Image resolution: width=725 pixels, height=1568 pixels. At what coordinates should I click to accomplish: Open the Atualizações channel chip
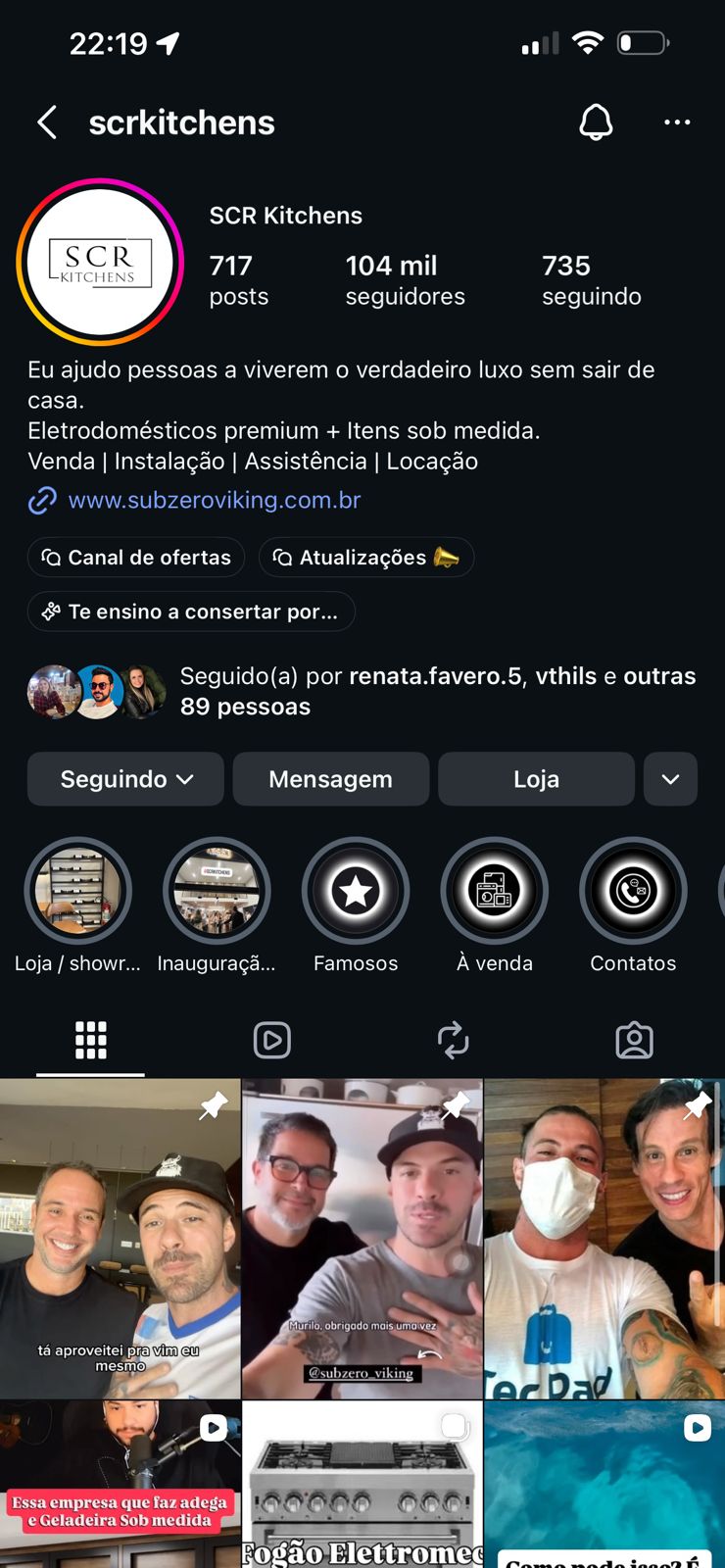click(365, 558)
